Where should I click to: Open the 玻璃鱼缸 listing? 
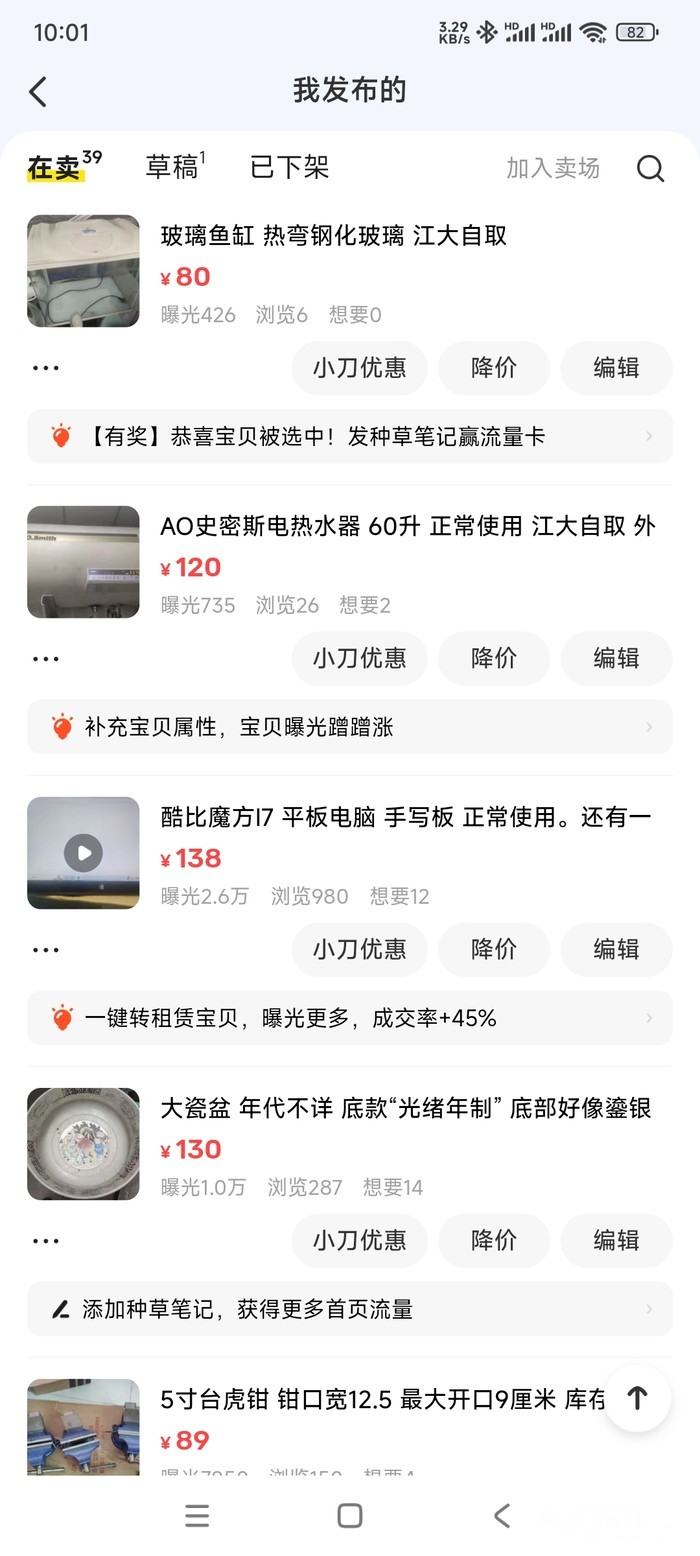point(334,236)
